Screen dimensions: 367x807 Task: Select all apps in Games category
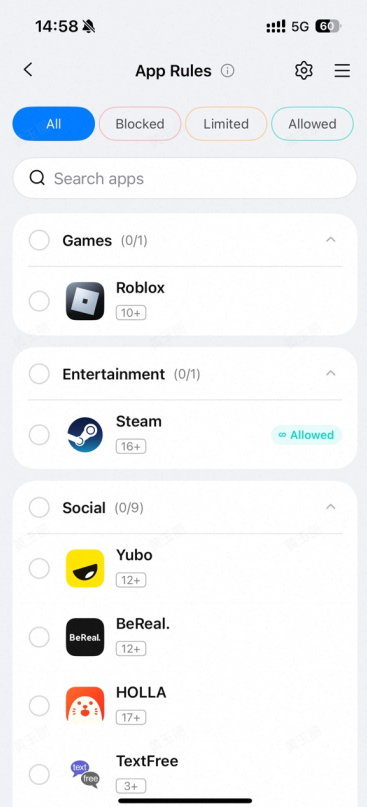coord(39,240)
